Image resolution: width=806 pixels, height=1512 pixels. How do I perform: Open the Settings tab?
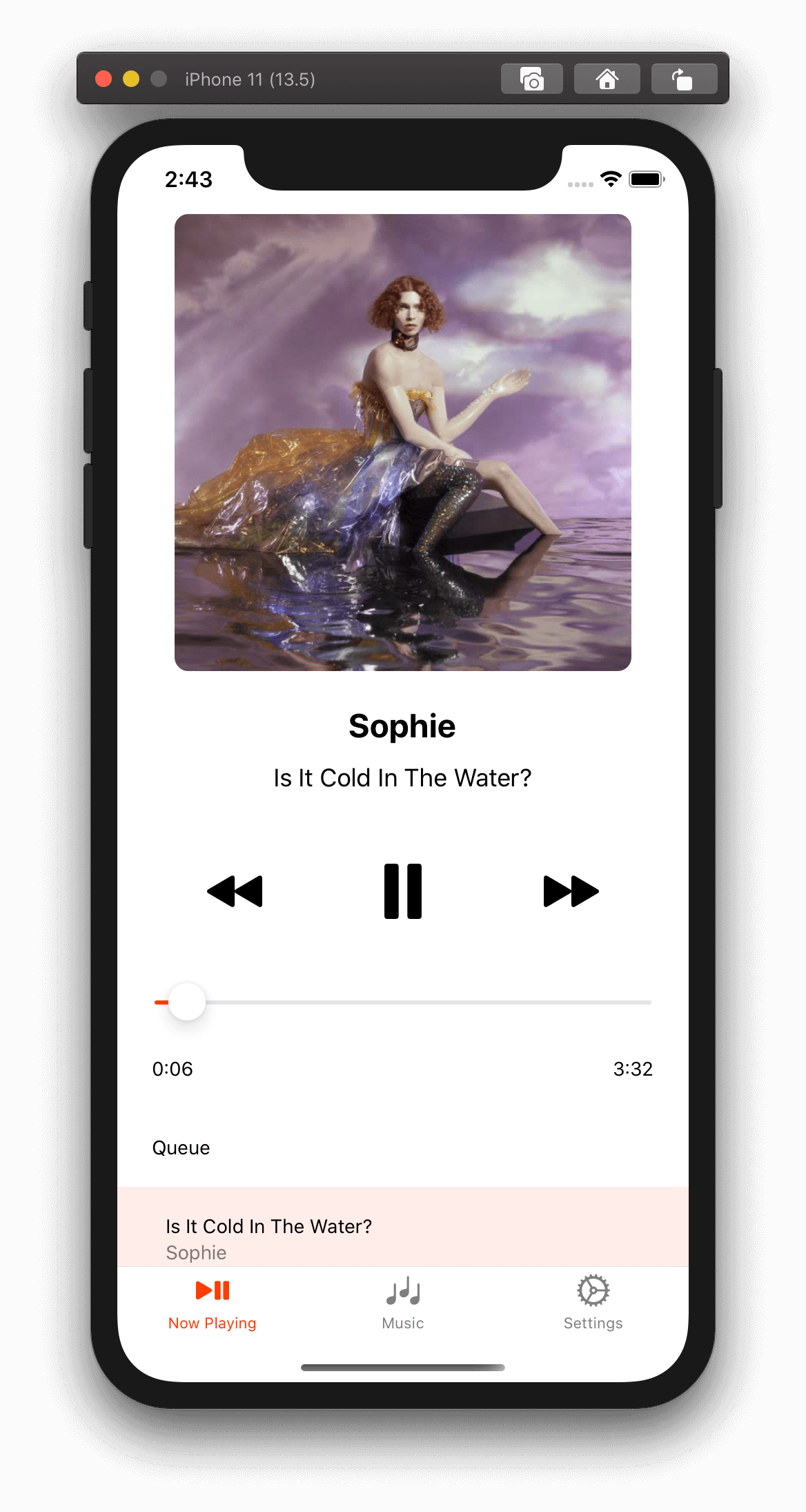pos(593,1303)
